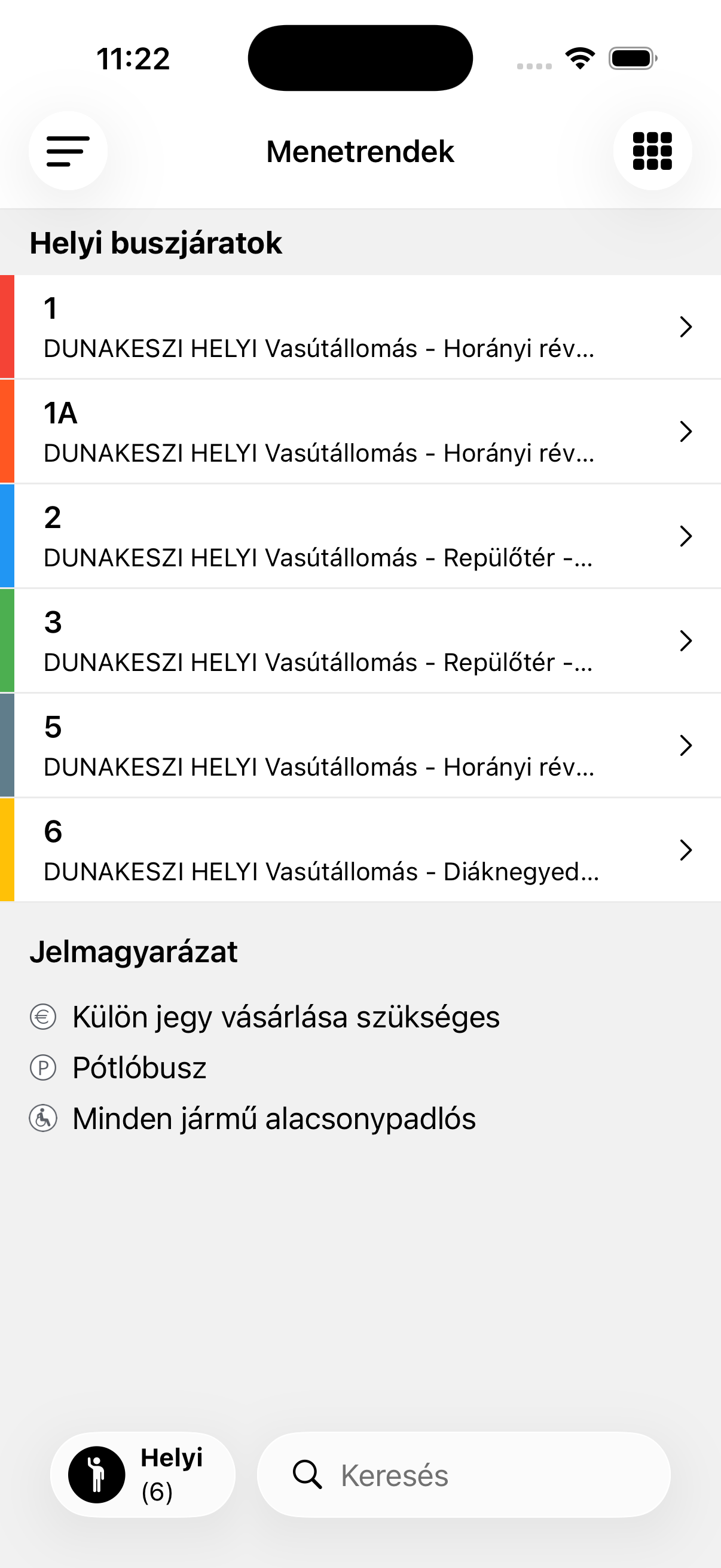Open the grid view icon
Image resolution: width=721 pixels, height=1568 pixels.
(652, 151)
